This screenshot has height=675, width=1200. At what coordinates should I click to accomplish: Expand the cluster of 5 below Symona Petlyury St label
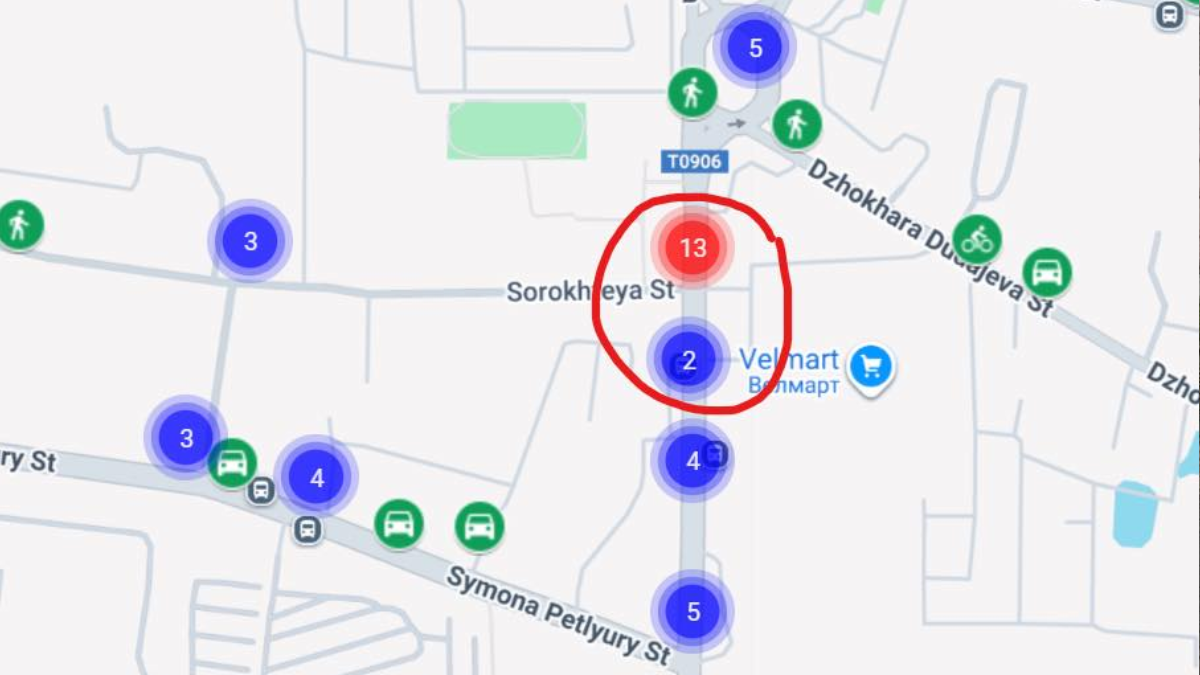click(x=693, y=611)
